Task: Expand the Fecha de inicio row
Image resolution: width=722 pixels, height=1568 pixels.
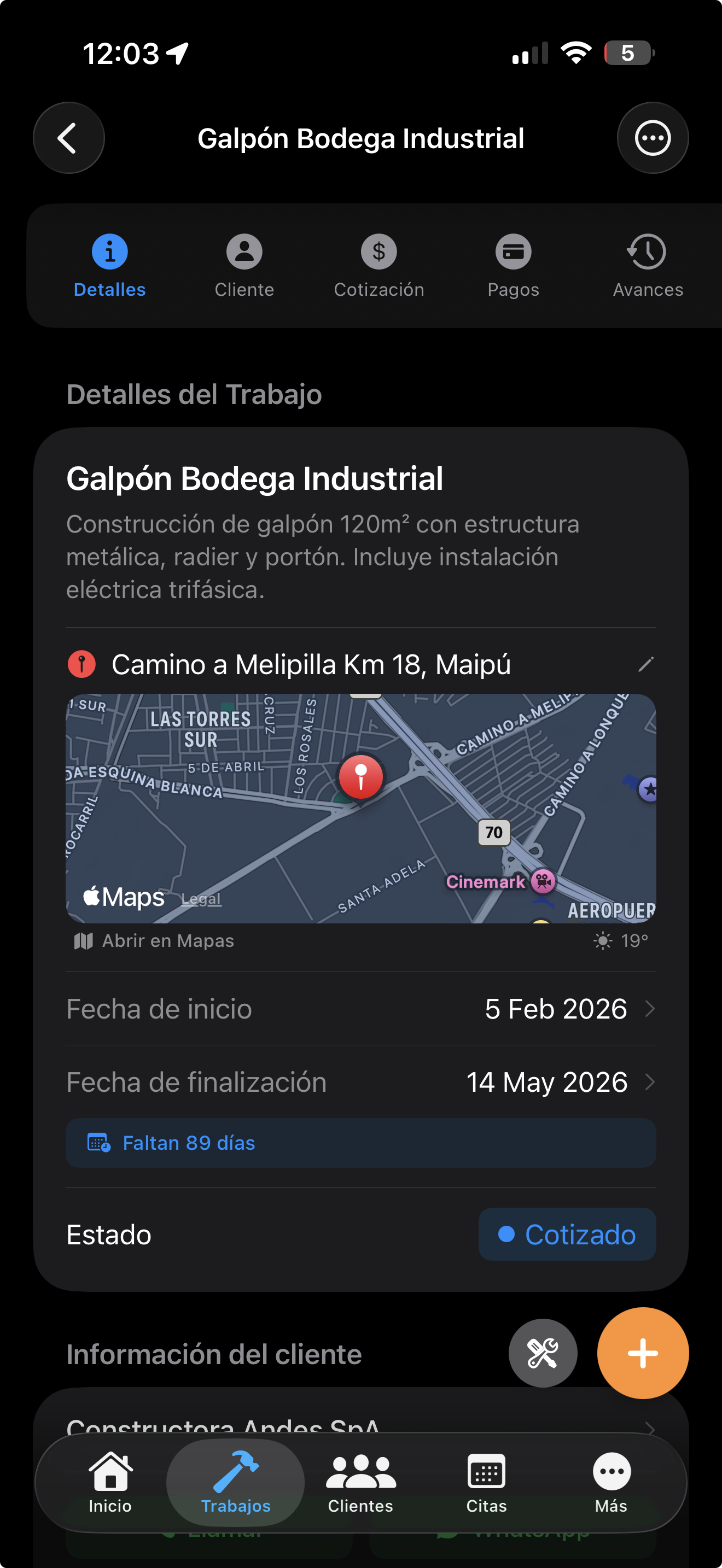Action: click(361, 1009)
